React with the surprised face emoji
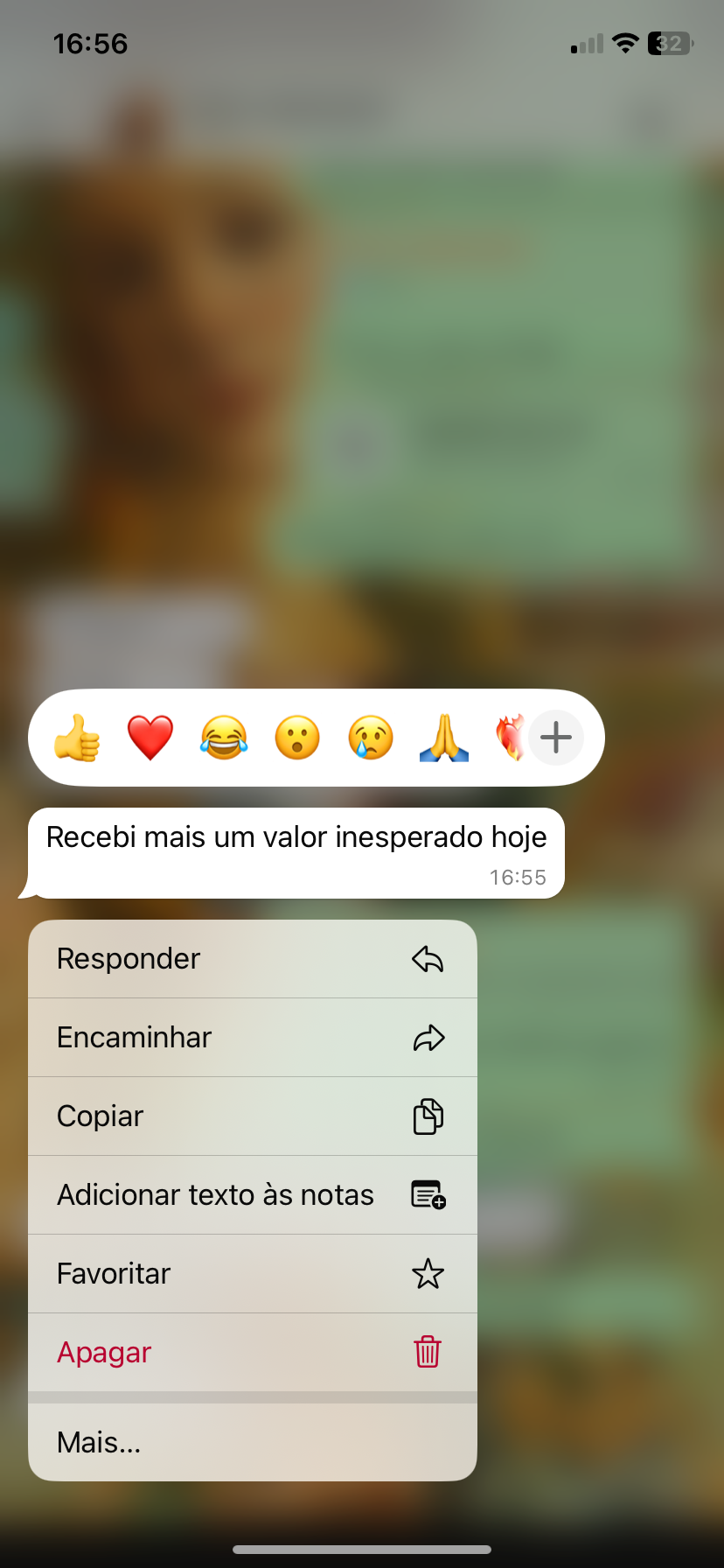Image resolution: width=724 pixels, height=1568 pixels. point(297,738)
